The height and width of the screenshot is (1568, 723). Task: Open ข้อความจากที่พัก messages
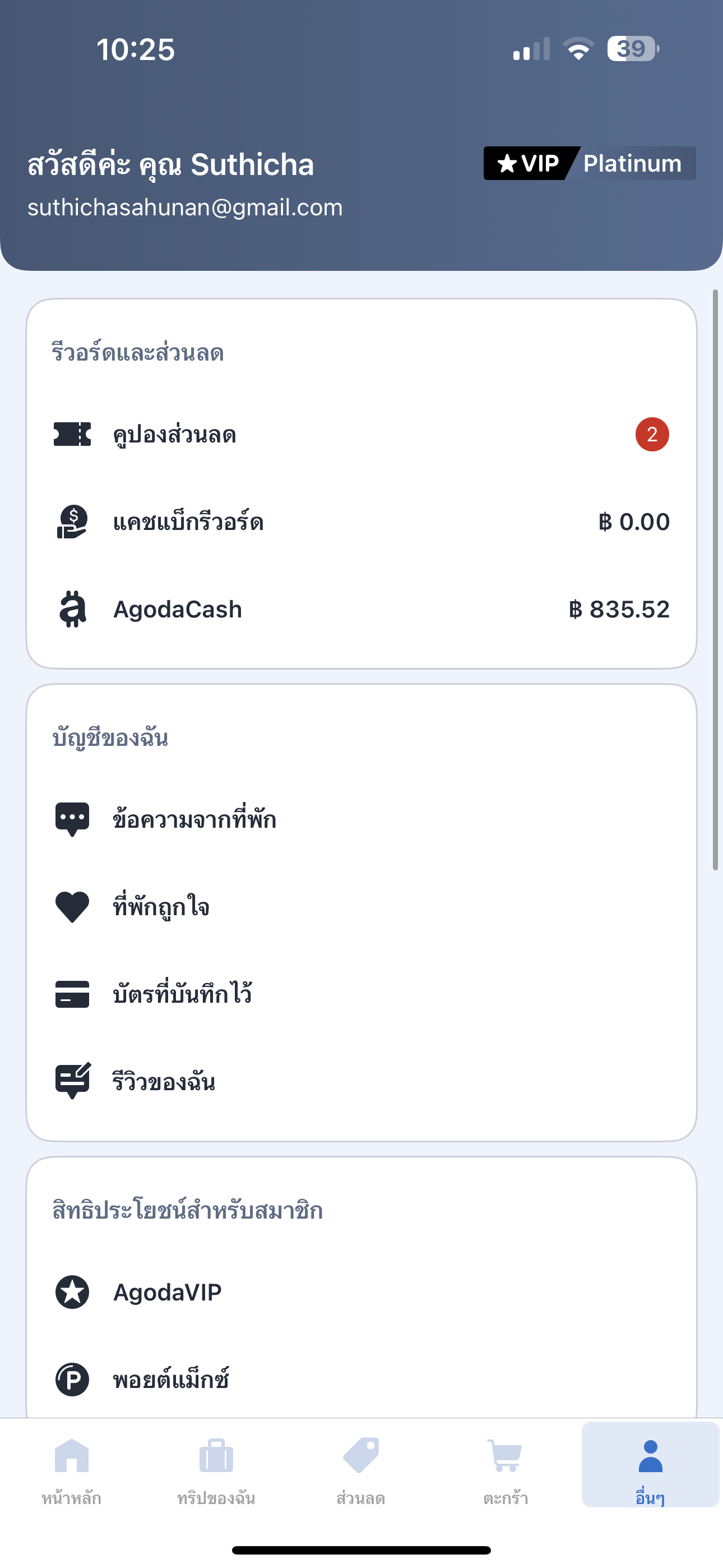361,819
